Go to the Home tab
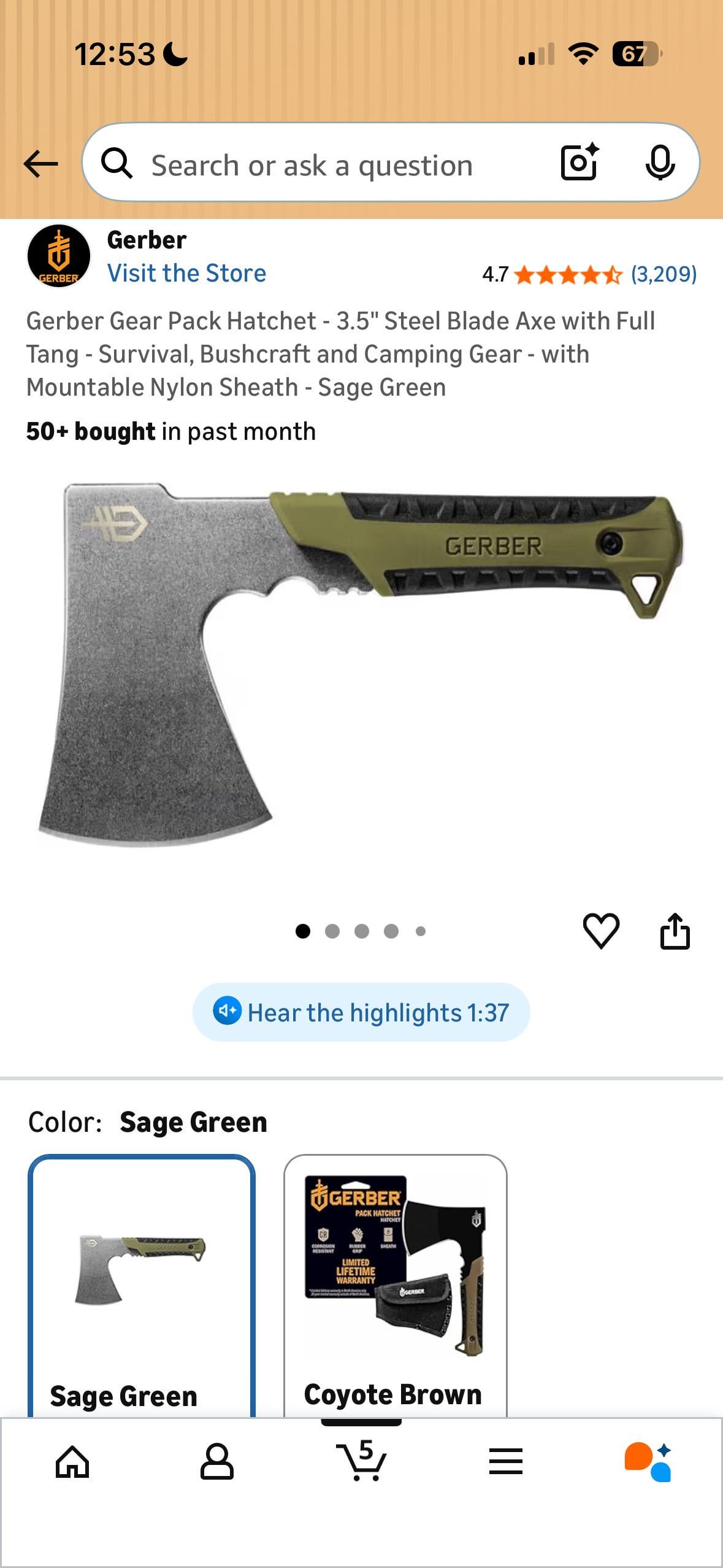 pyautogui.click(x=72, y=1462)
